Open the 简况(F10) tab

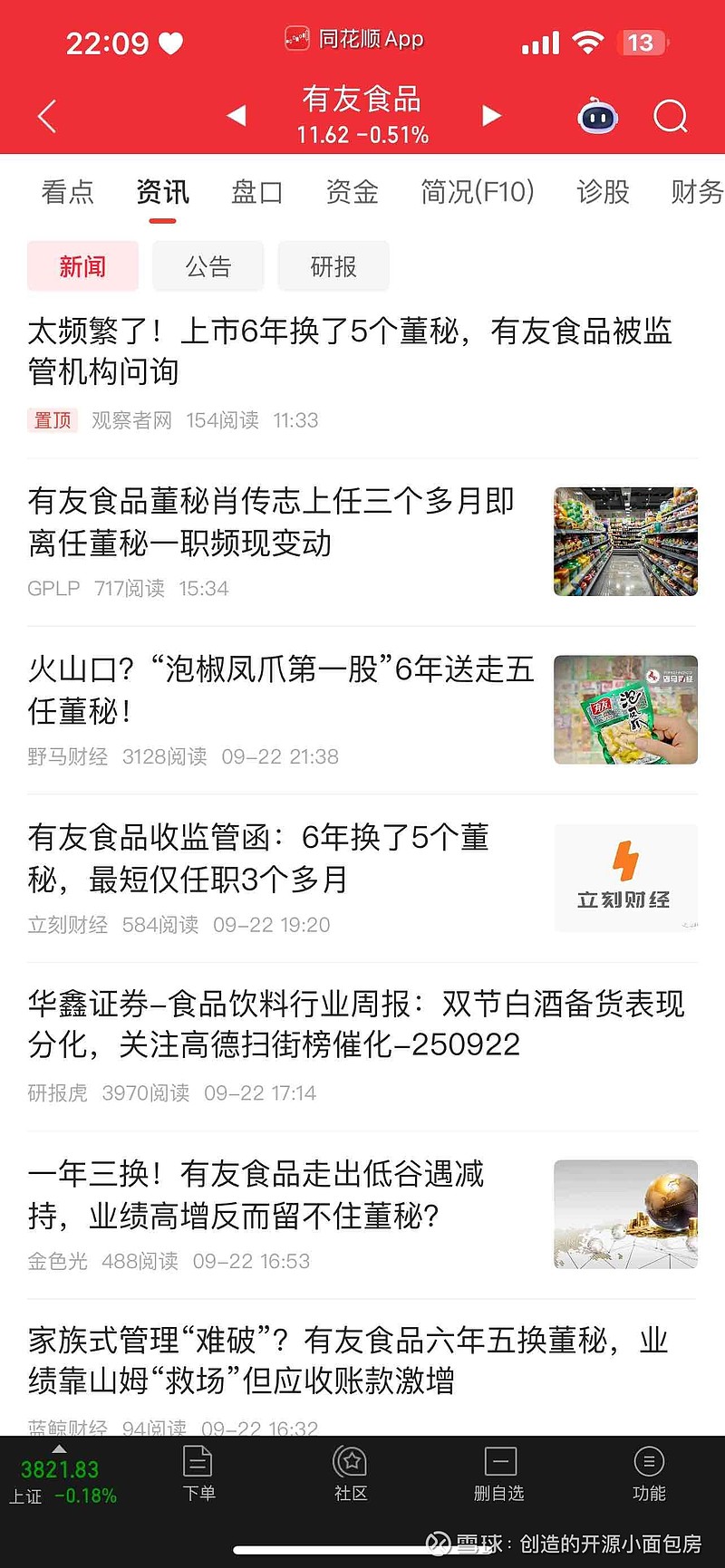pyautogui.click(x=478, y=192)
